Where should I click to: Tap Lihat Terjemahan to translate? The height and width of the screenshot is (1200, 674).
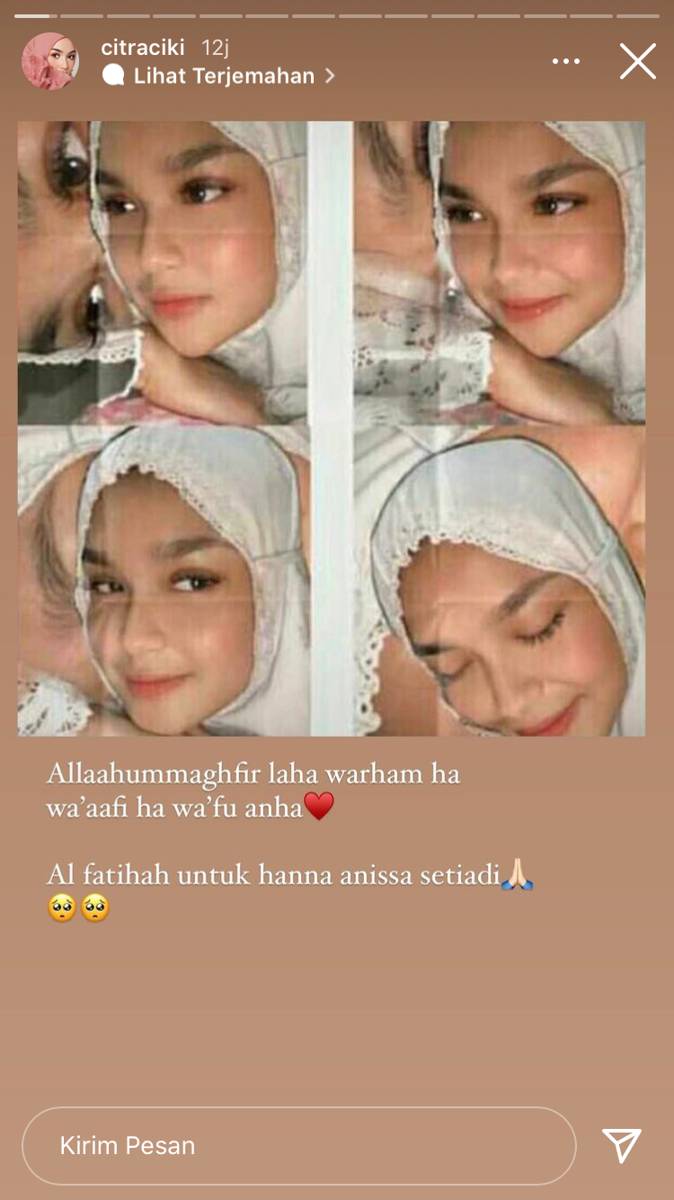220,76
